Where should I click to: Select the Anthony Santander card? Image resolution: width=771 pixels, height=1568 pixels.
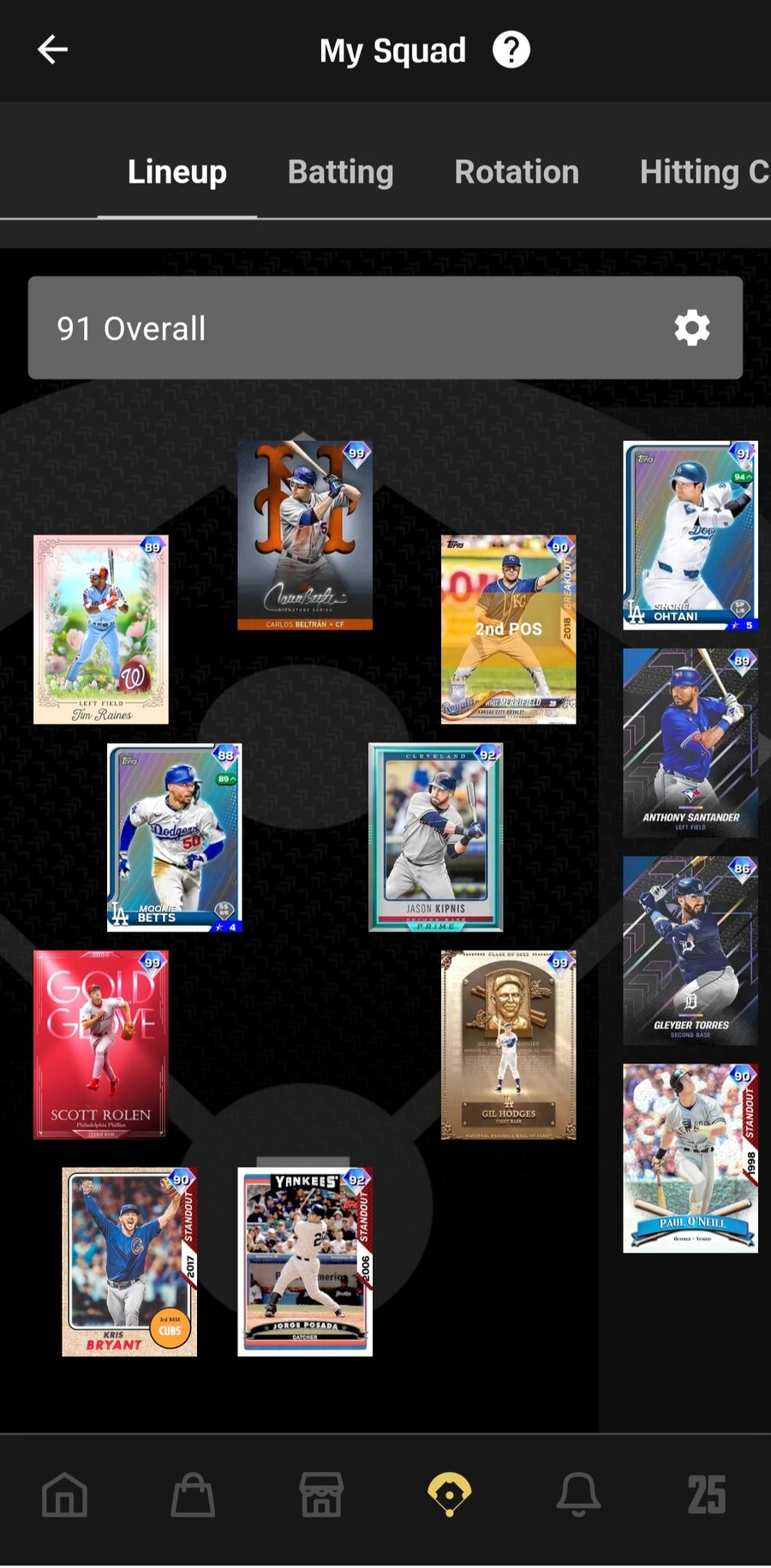[x=690, y=742]
